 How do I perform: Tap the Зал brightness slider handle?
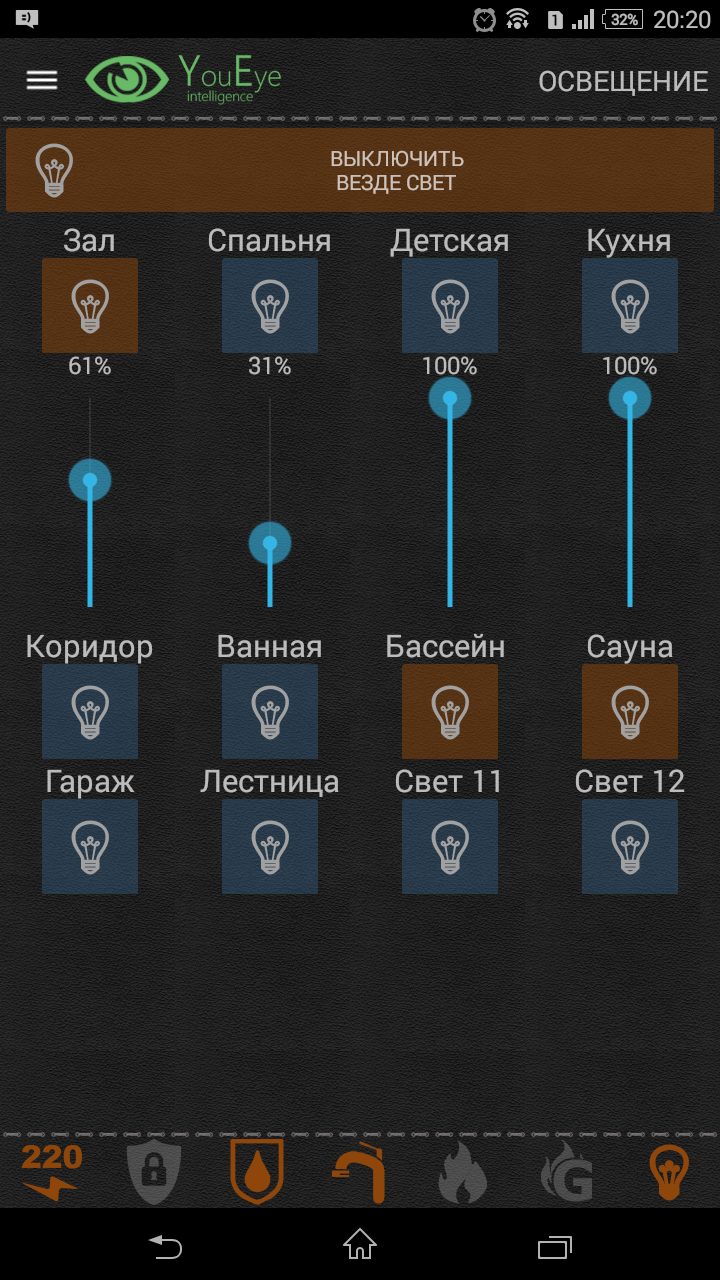pos(90,480)
